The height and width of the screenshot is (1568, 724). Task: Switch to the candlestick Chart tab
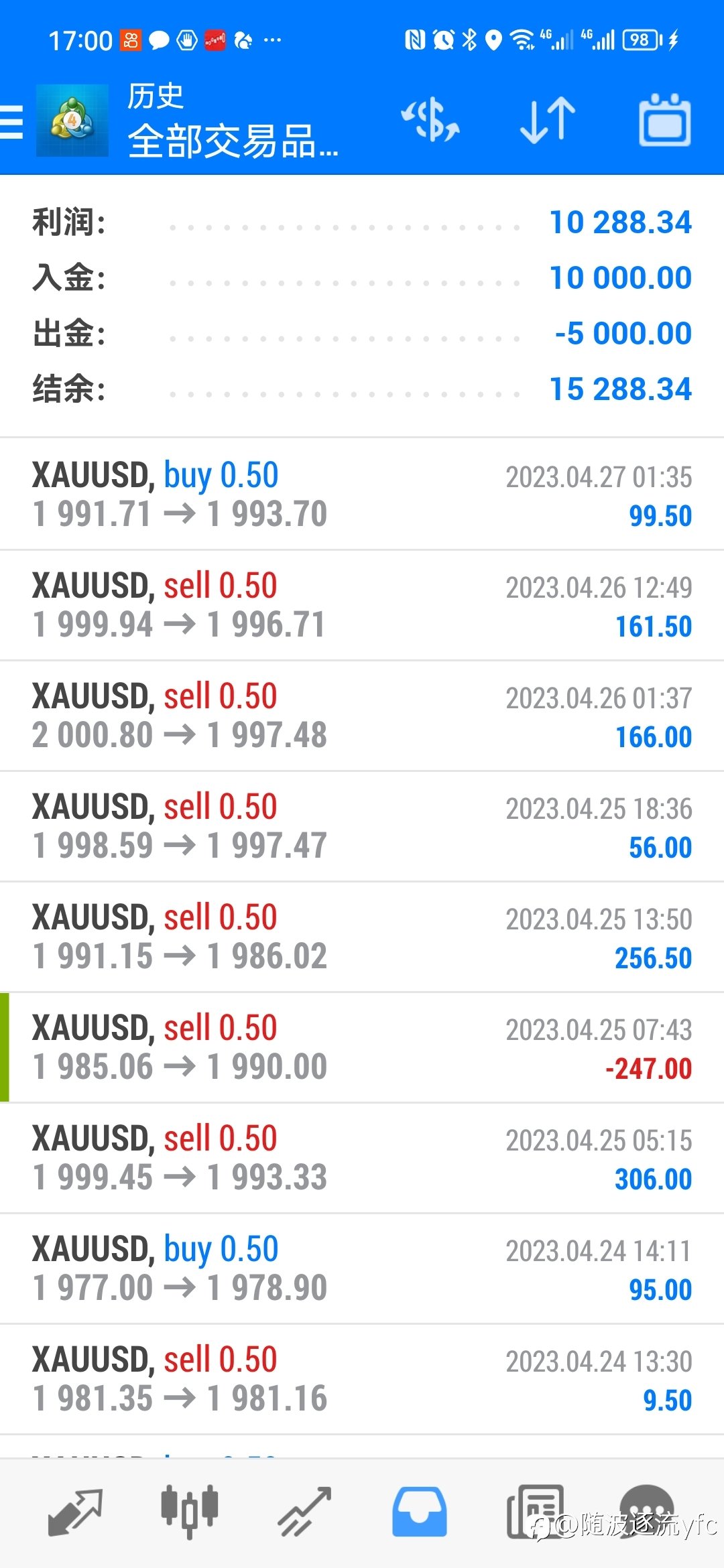pos(190,1512)
